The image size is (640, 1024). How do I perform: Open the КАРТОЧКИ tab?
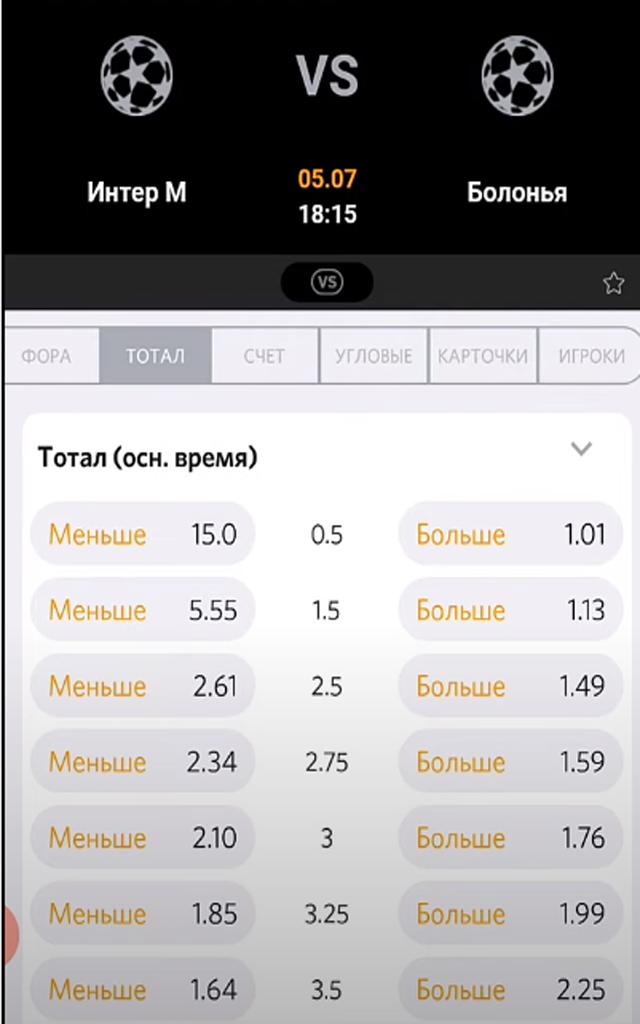(483, 356)
